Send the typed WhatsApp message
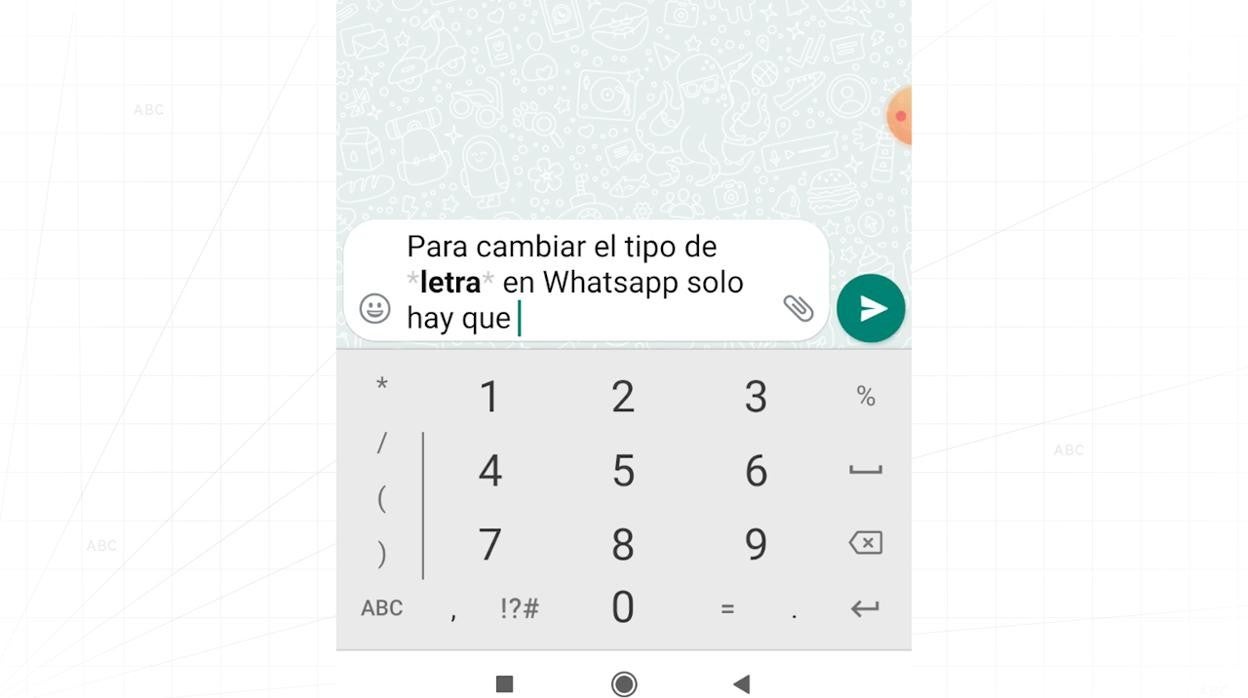This screenshot has width=1248, height=698. click(870, 308)
